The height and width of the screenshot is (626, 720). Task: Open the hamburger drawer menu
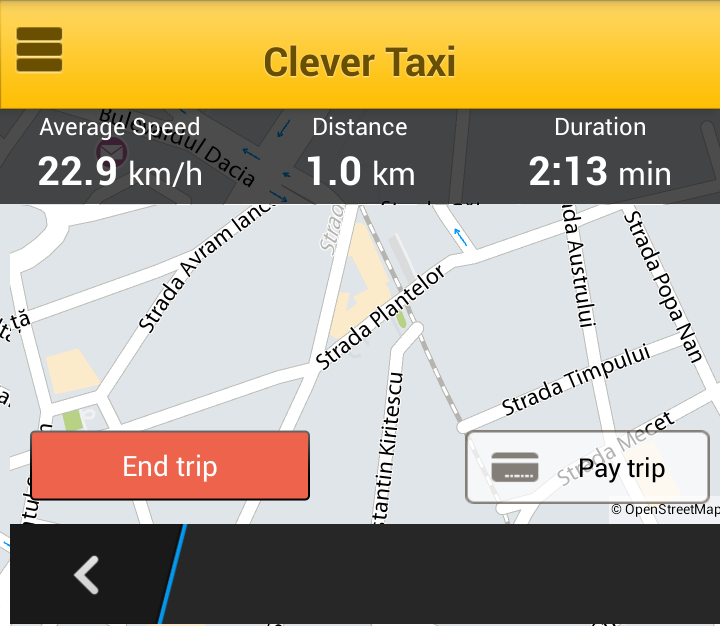40,49
